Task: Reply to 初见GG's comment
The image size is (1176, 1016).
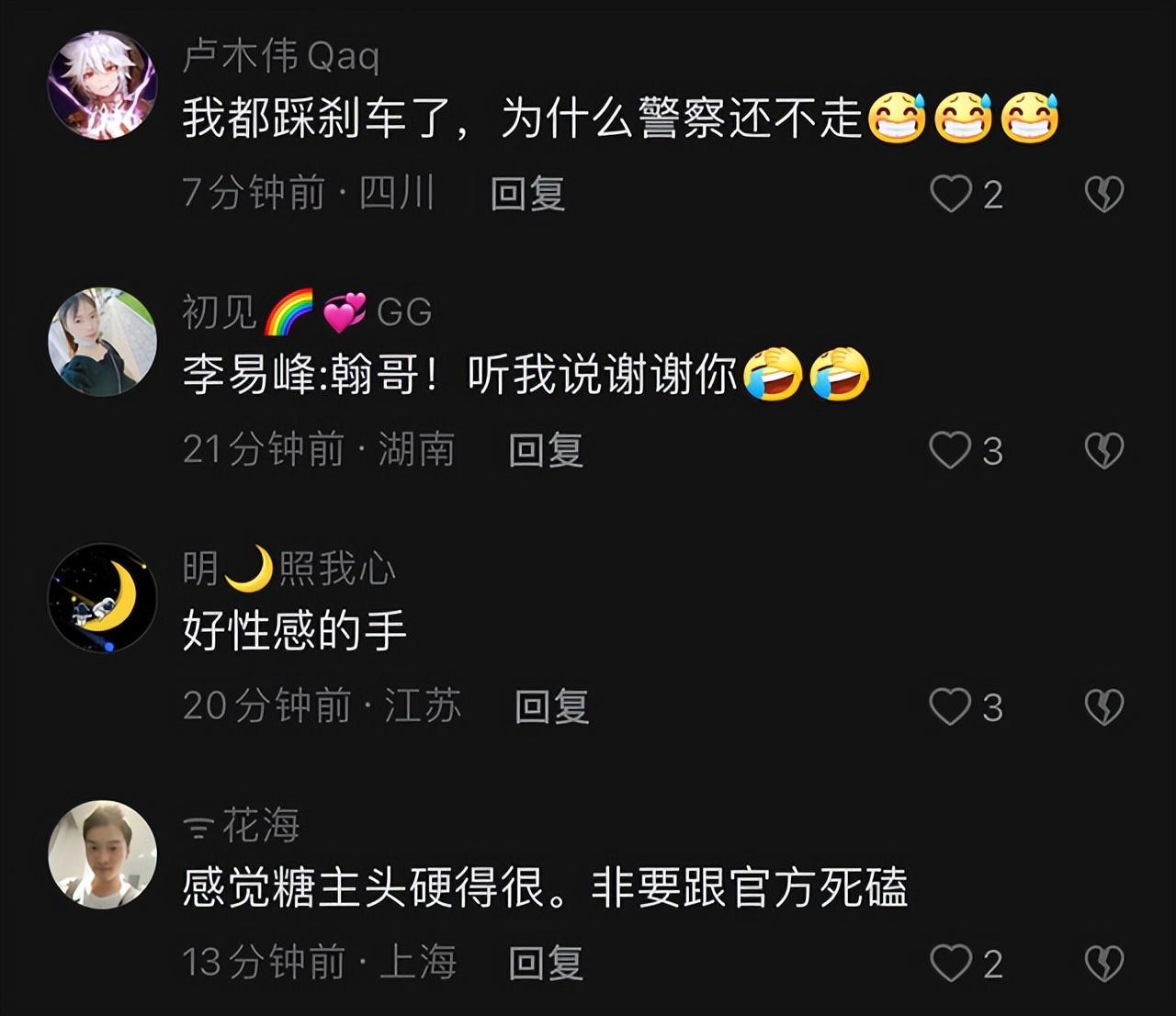Action: tap(546, 450)
